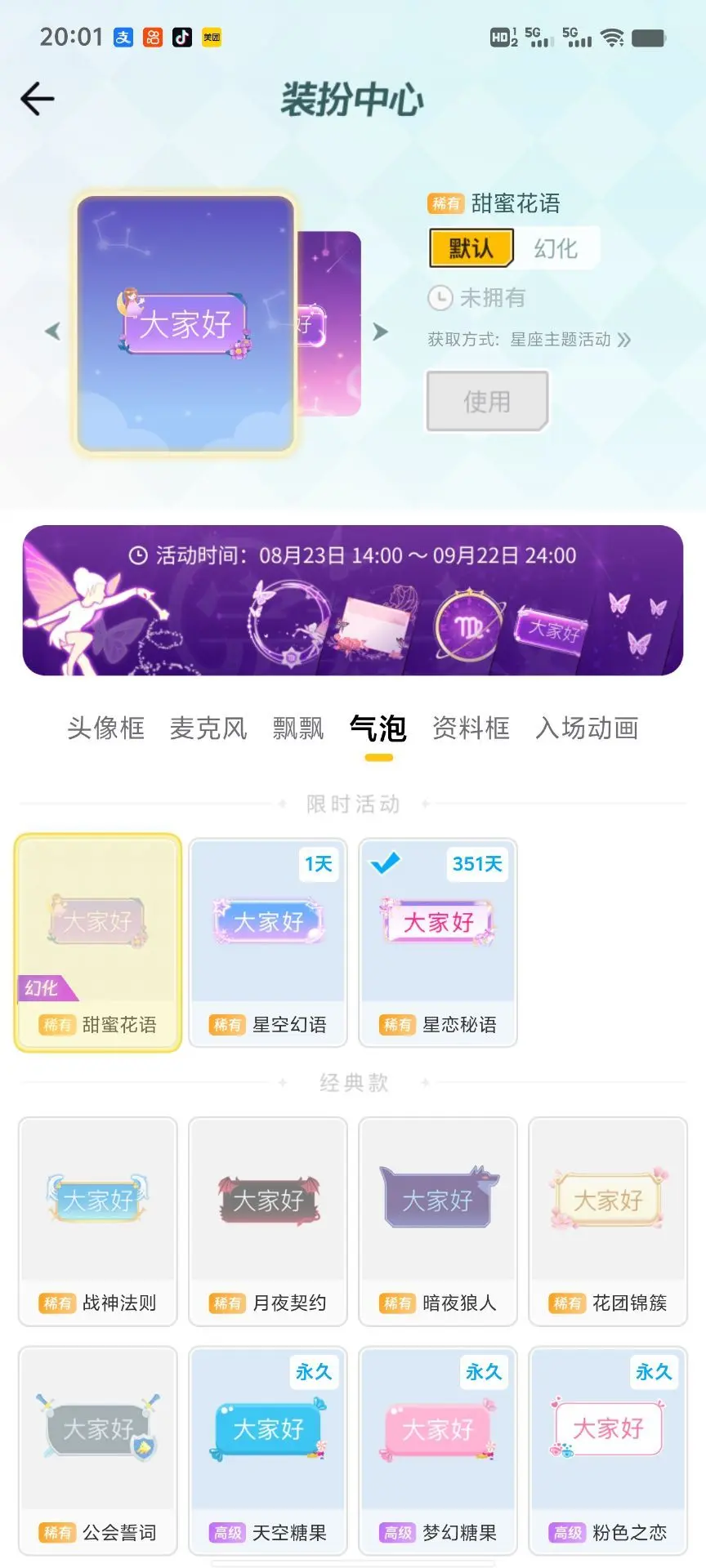Pick the 花团锦簇 bubble
This screenshot has width=706, height=1568.
click(608, 1222)
